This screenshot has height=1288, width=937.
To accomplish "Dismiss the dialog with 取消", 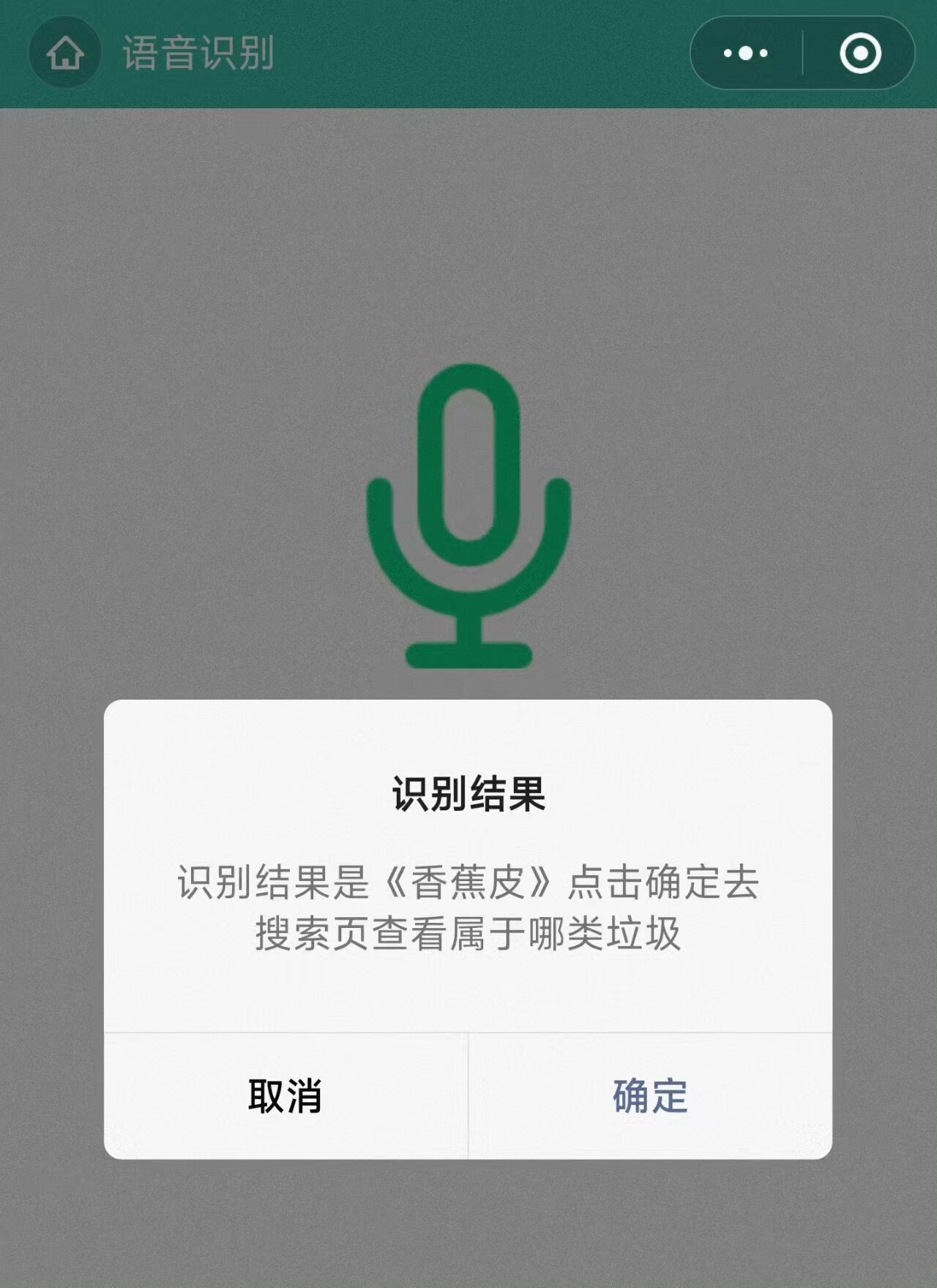I will click(x=285, y=1096).
